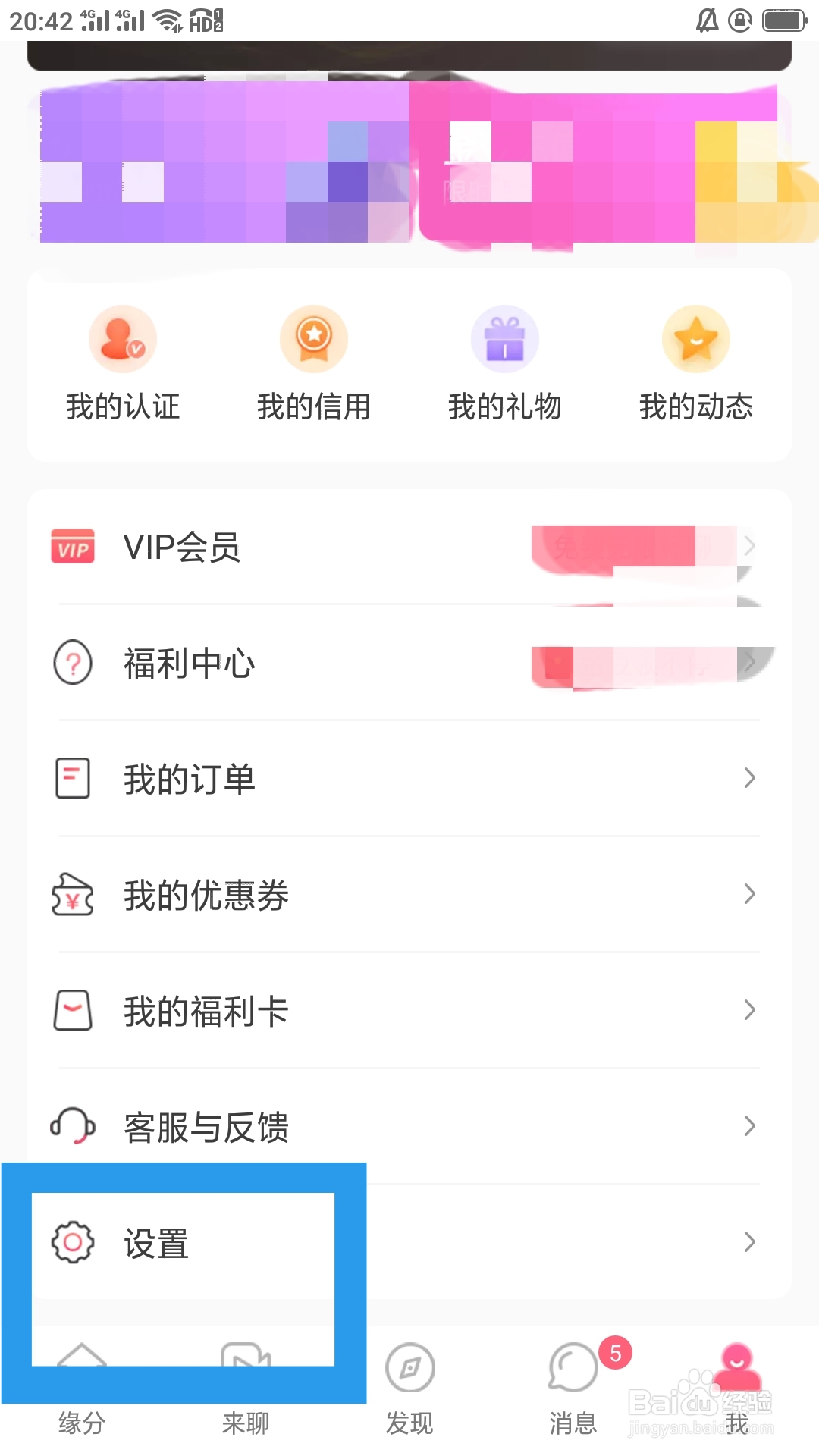The width and height of the screenshot is (819, 1456).
Task: Open the 我的福利卡 bag icon
Action: tap(74, 1010)
